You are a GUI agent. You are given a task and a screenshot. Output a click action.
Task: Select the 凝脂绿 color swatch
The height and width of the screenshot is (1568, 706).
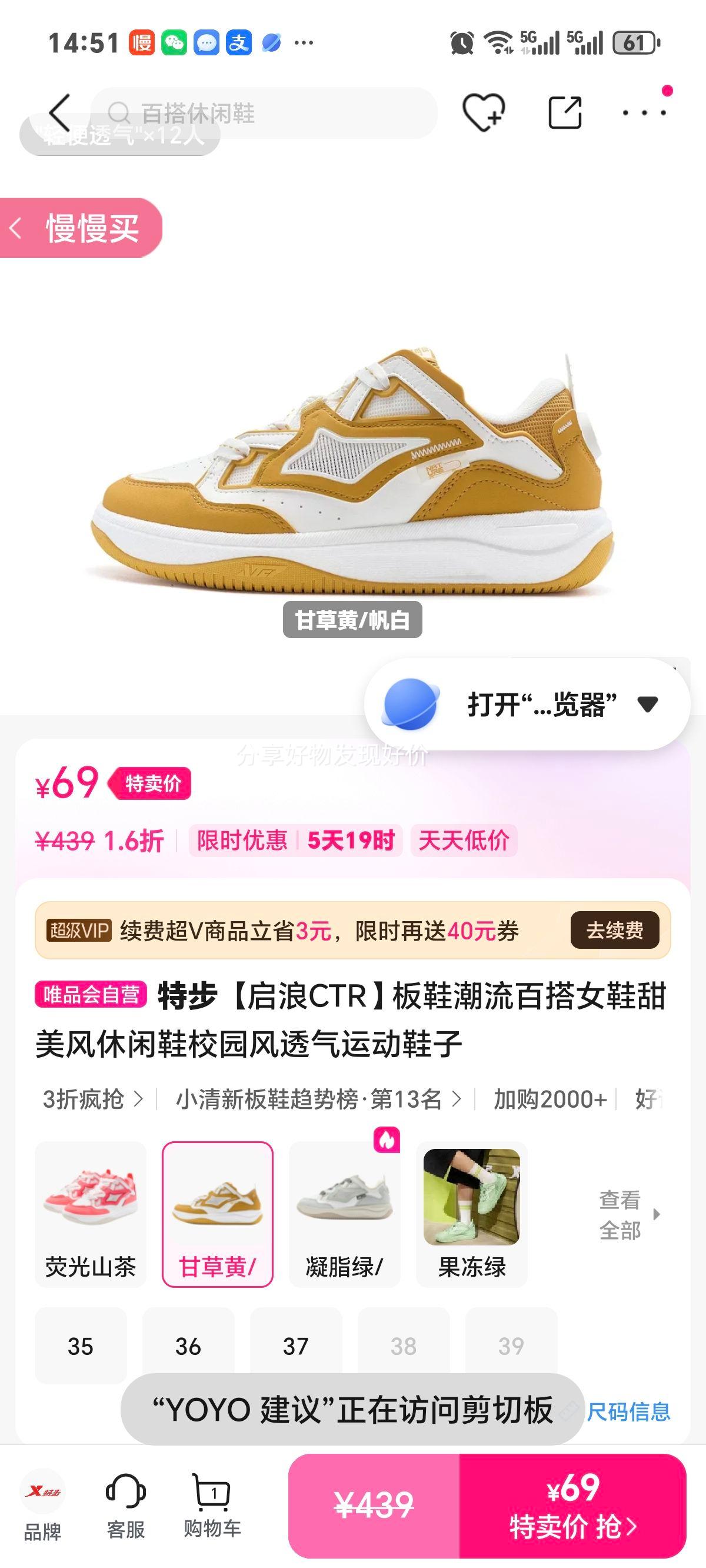[x=346, y=1201]
